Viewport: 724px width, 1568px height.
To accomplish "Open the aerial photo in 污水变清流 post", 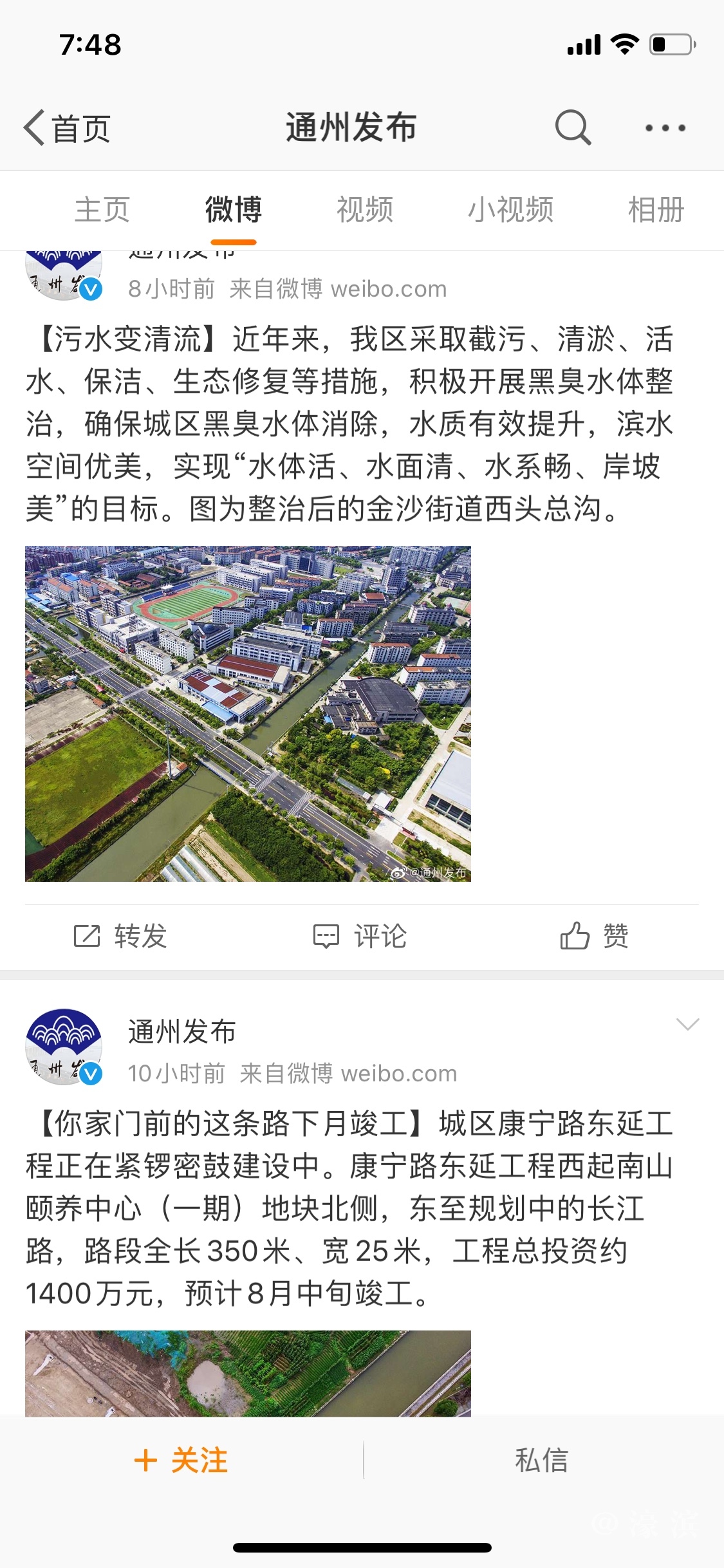I will pos(248,713).
